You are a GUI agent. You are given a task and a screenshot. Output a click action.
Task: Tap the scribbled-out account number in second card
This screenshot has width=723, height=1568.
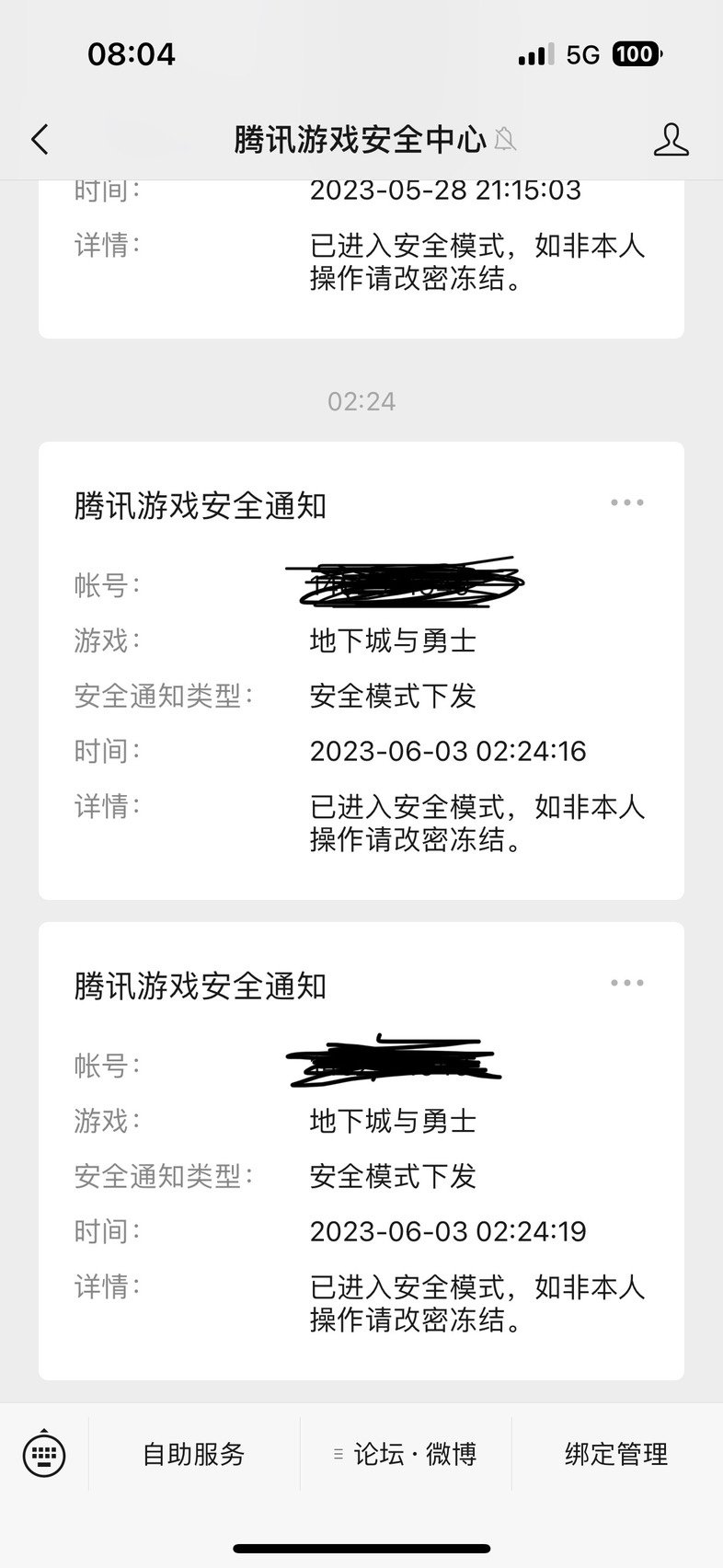coord(394,1065)
